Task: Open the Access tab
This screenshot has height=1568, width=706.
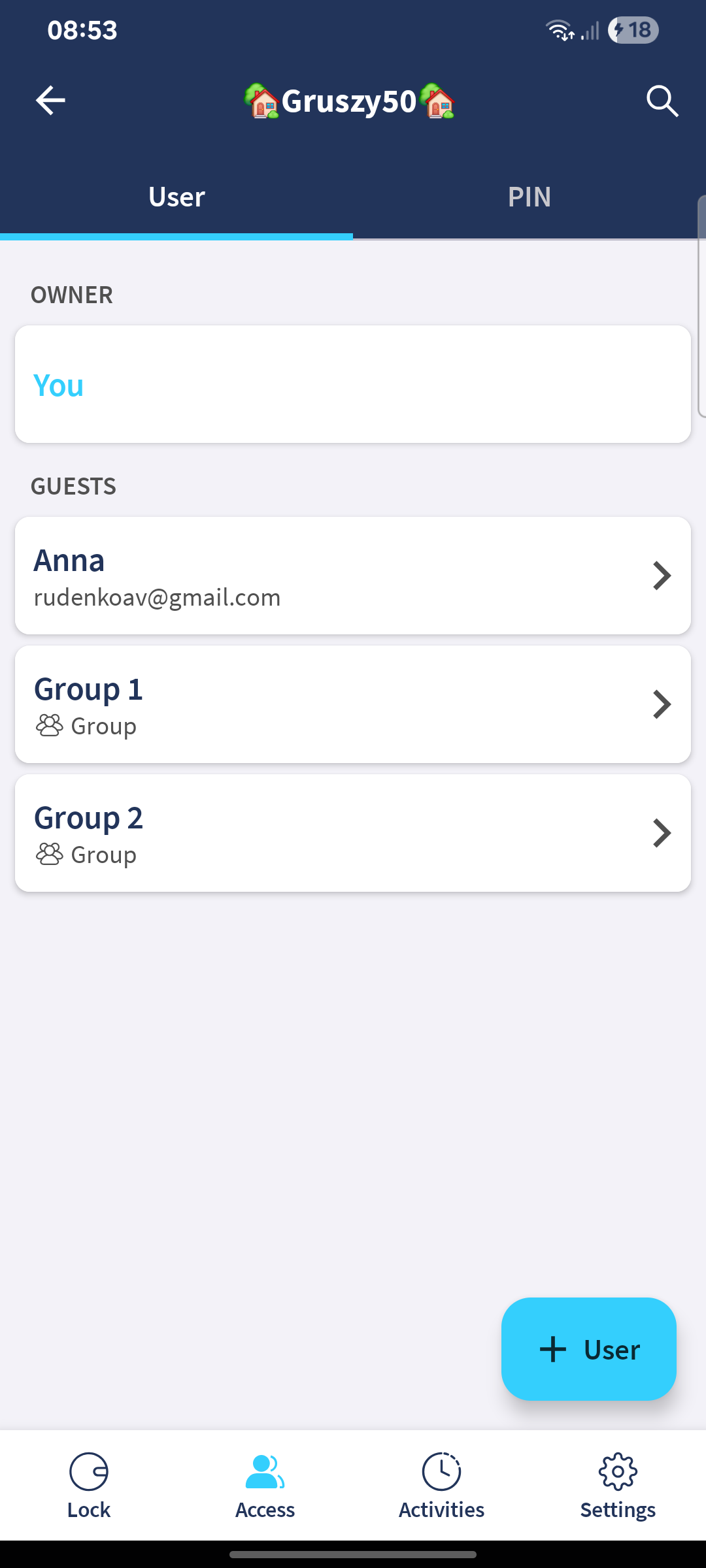Action: click(265, 1486)
